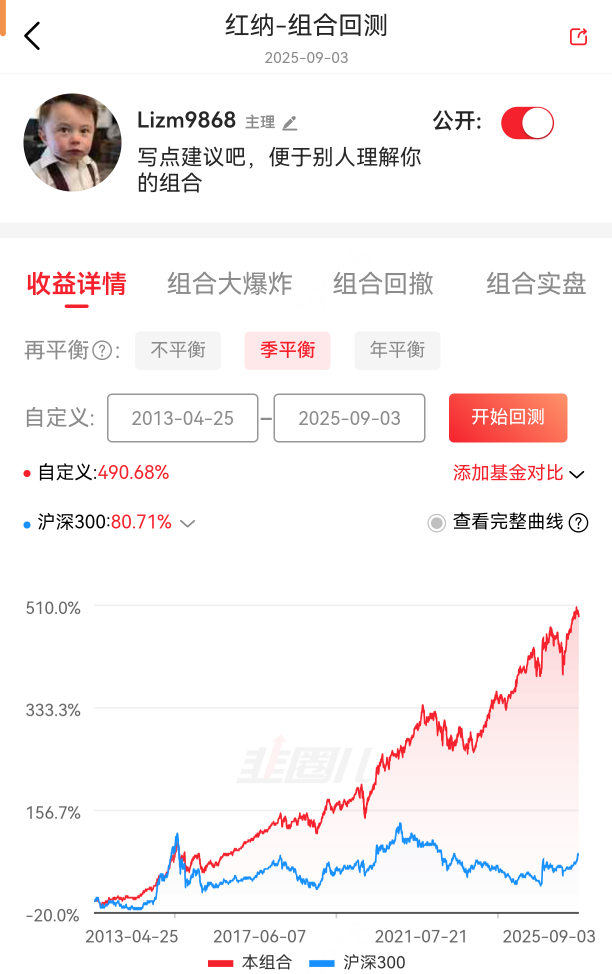
Task: Expand the 添加基金对比 dropdown
Action: 518,473
